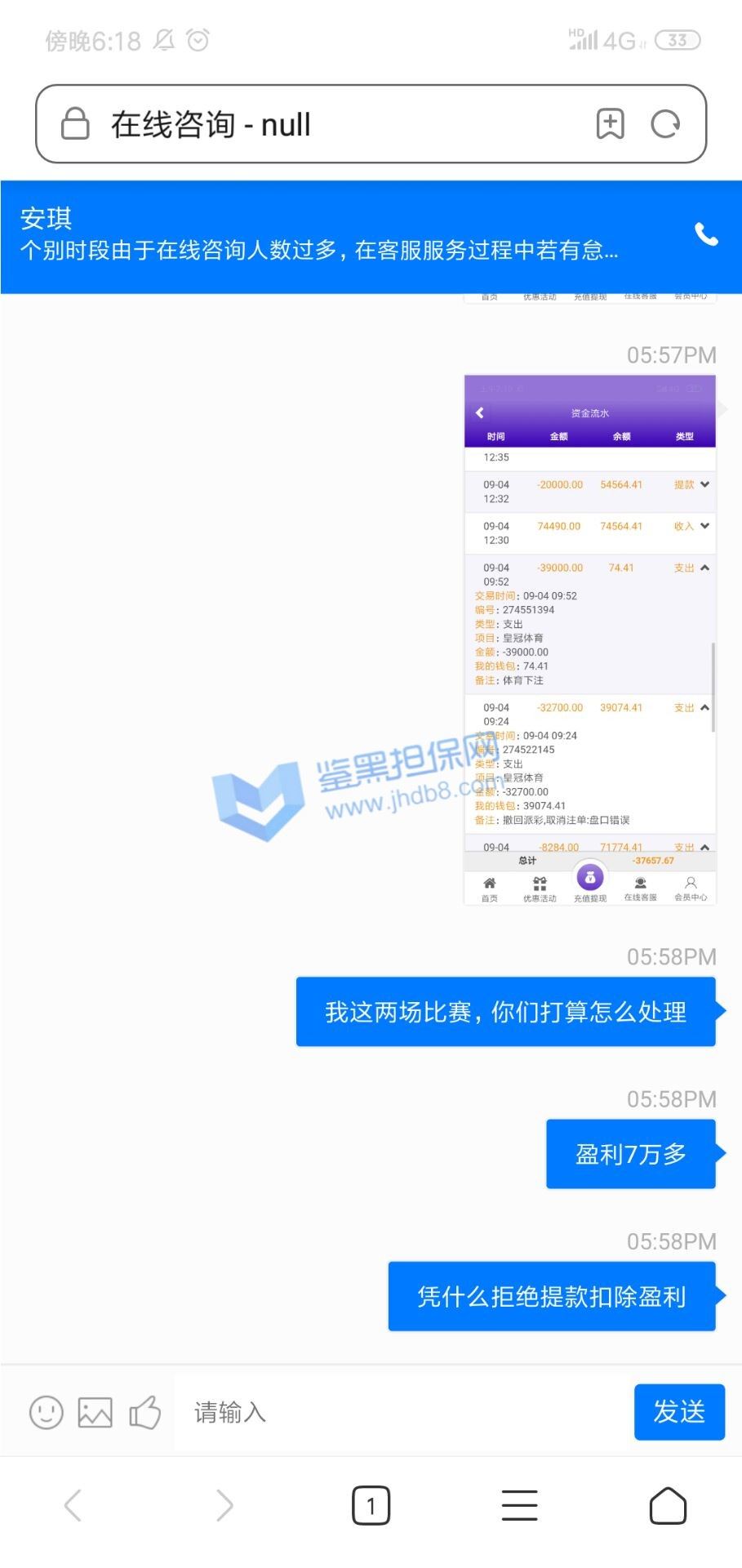Focus the 请输入 message field

[x=400, y=1412]
